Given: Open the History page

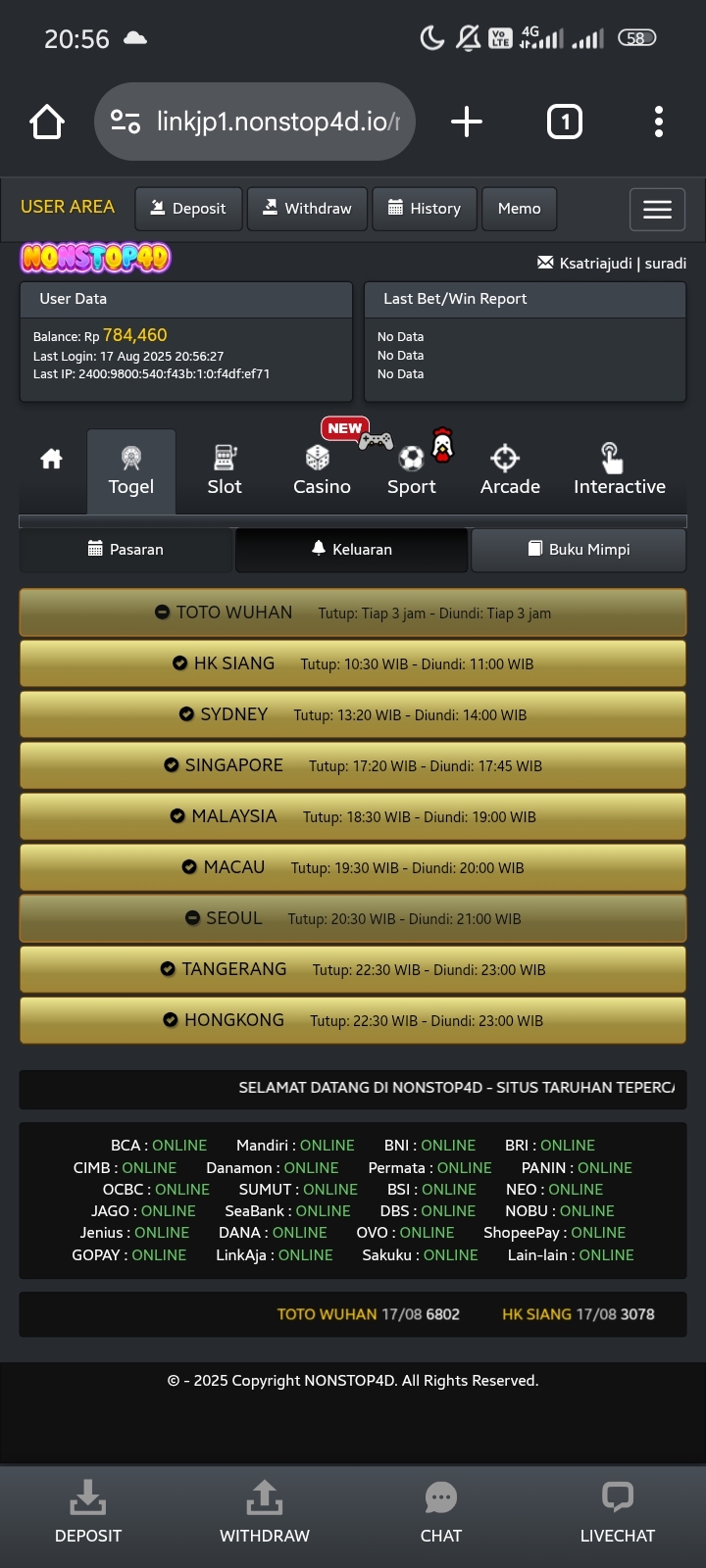Looking at the screenshot, I should coord(425,209).
